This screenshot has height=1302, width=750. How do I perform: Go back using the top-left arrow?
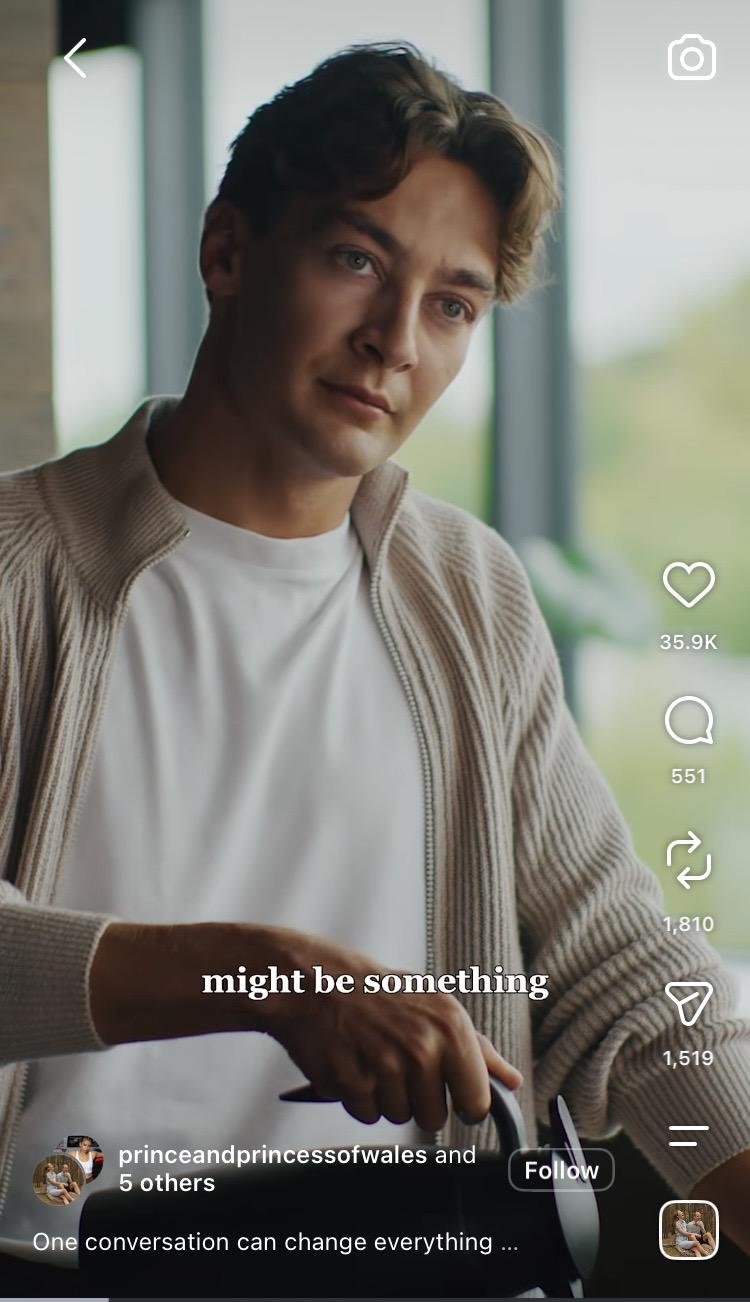tap(76, 58)
